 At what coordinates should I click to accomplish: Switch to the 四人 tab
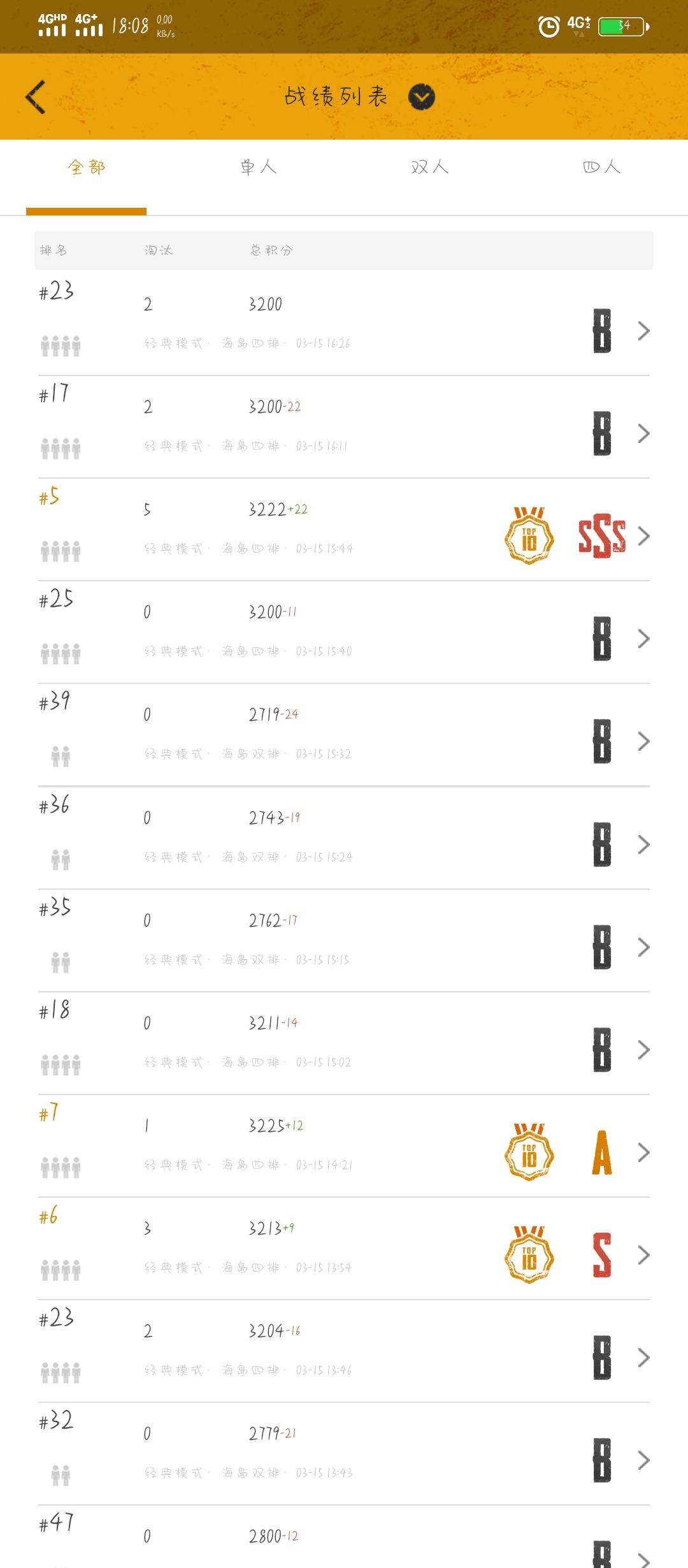(602, 168)
